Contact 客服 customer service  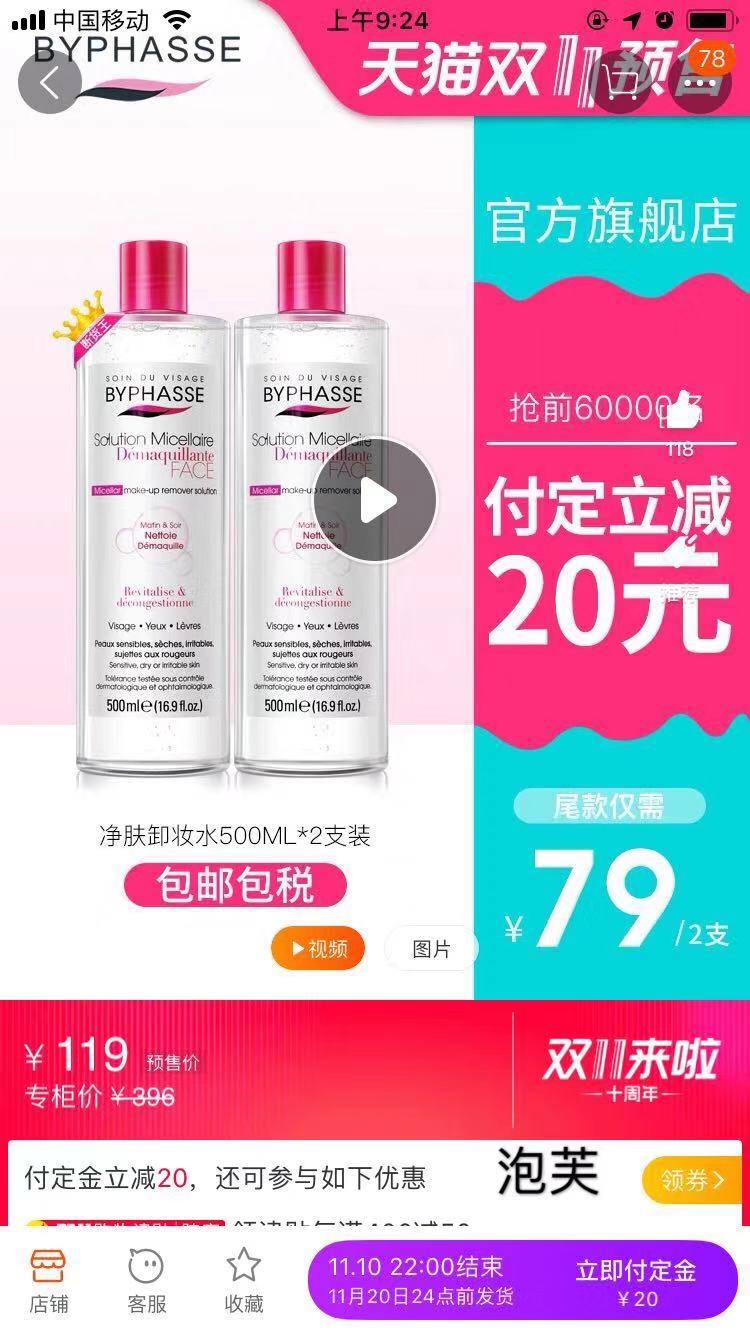146,1280
